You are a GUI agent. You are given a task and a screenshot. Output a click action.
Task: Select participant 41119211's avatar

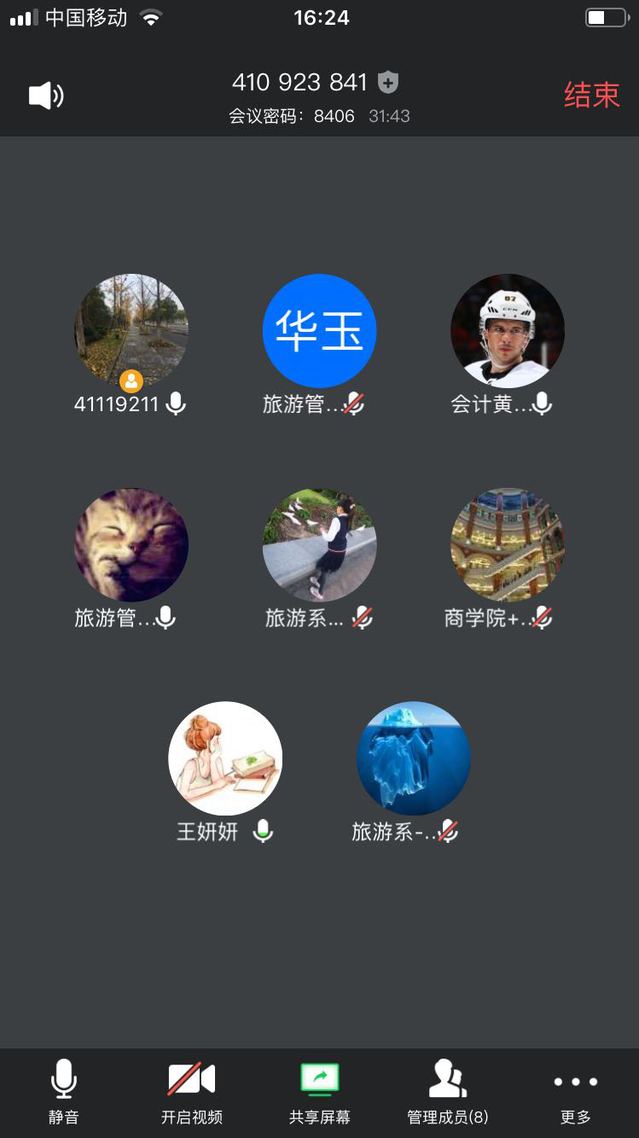[x=131, y=330]
